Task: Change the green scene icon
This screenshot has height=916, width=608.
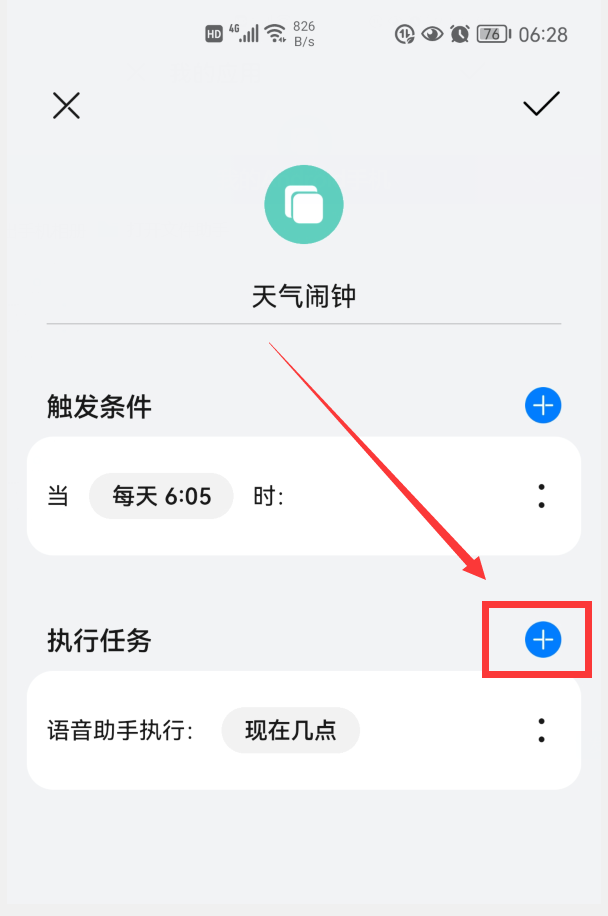Action: [x=303, y=205]
